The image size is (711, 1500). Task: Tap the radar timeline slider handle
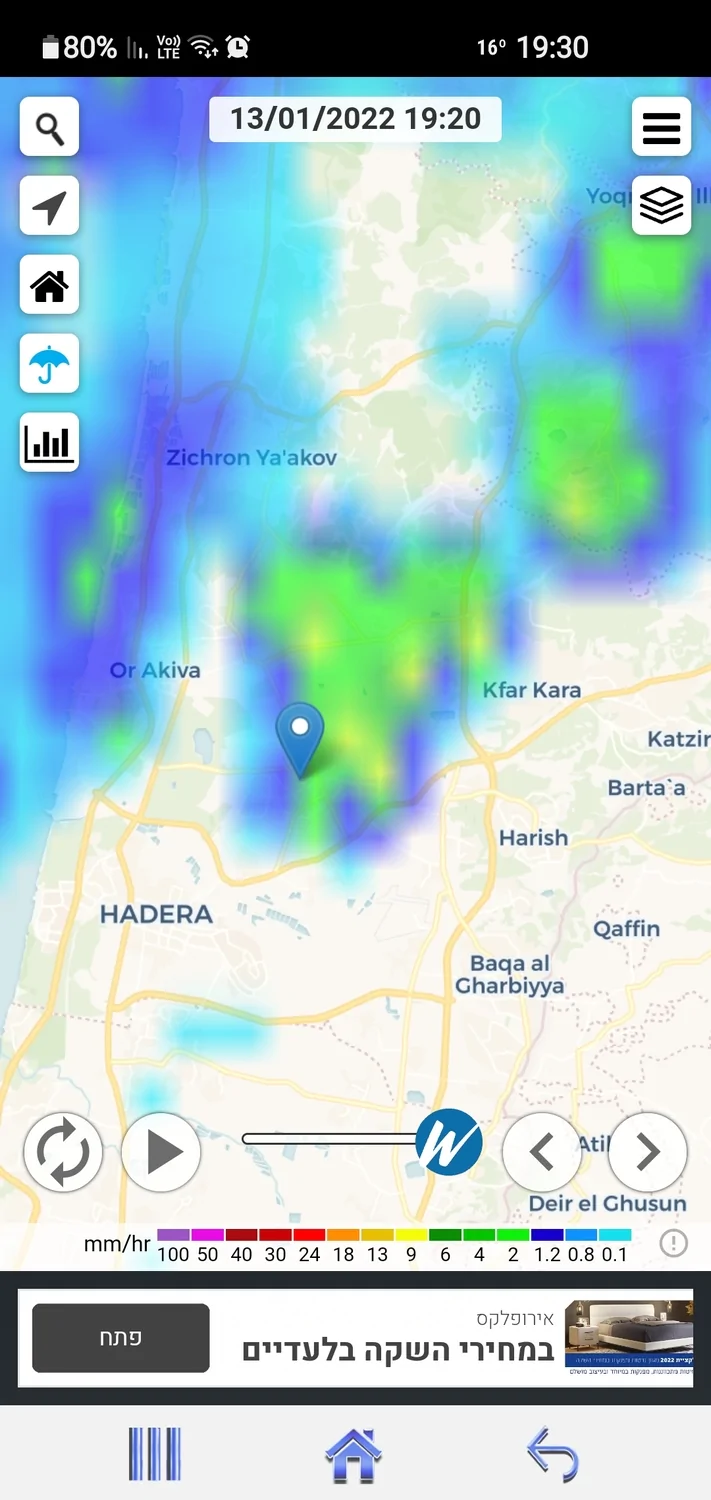coord(448,1141)
